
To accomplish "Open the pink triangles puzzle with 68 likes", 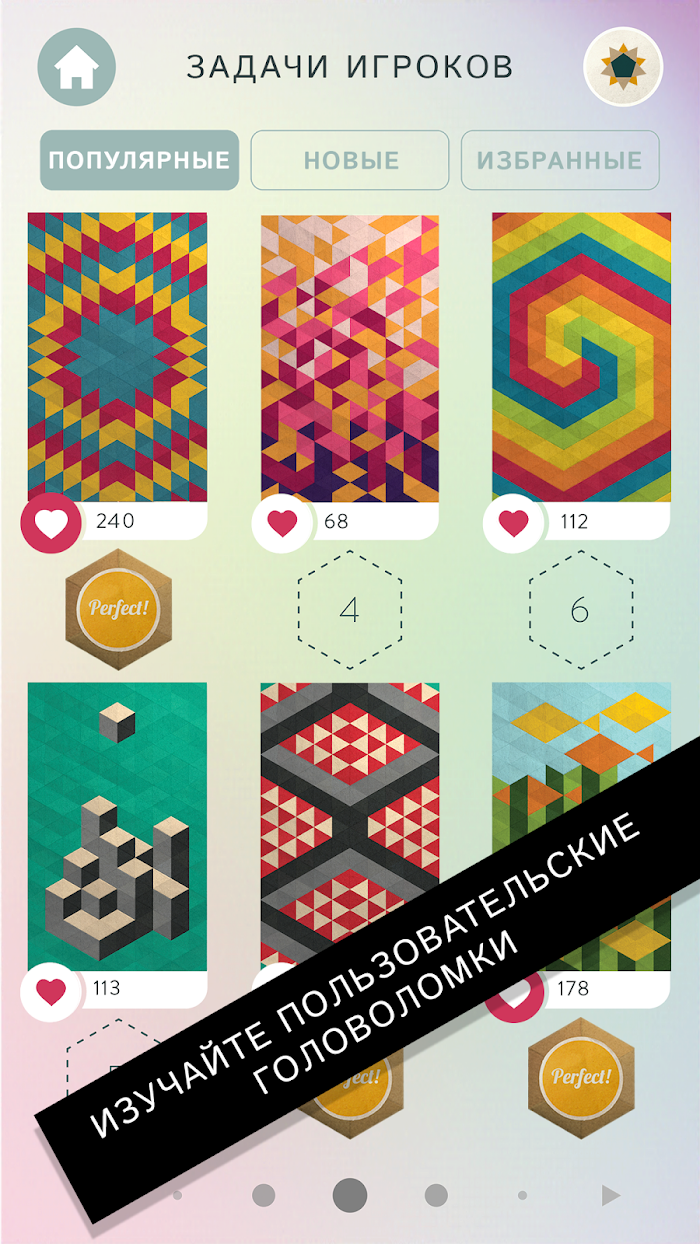I will [x=350, y=355].
